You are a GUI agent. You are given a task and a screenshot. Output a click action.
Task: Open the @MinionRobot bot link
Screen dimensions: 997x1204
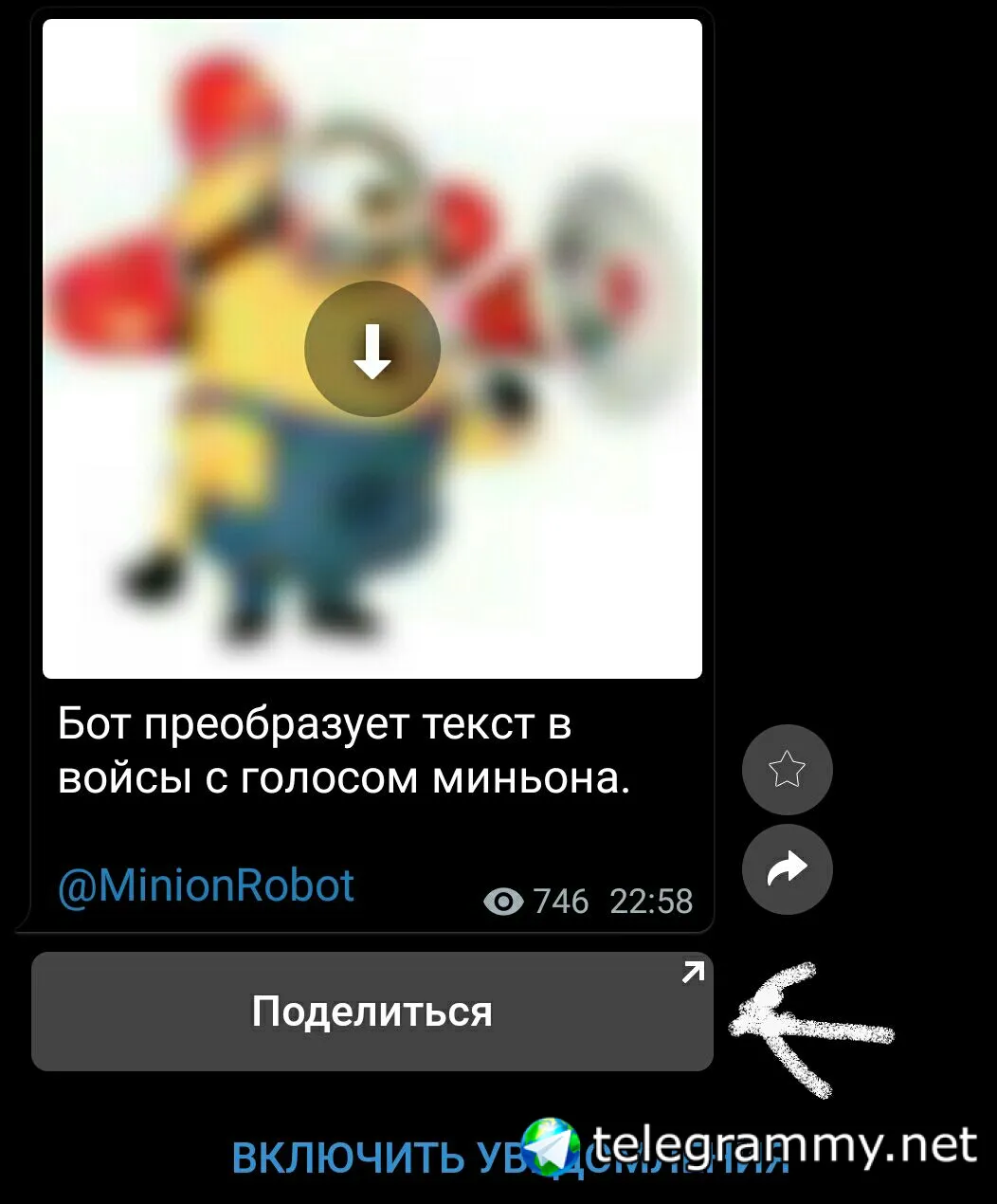[206, 886]
